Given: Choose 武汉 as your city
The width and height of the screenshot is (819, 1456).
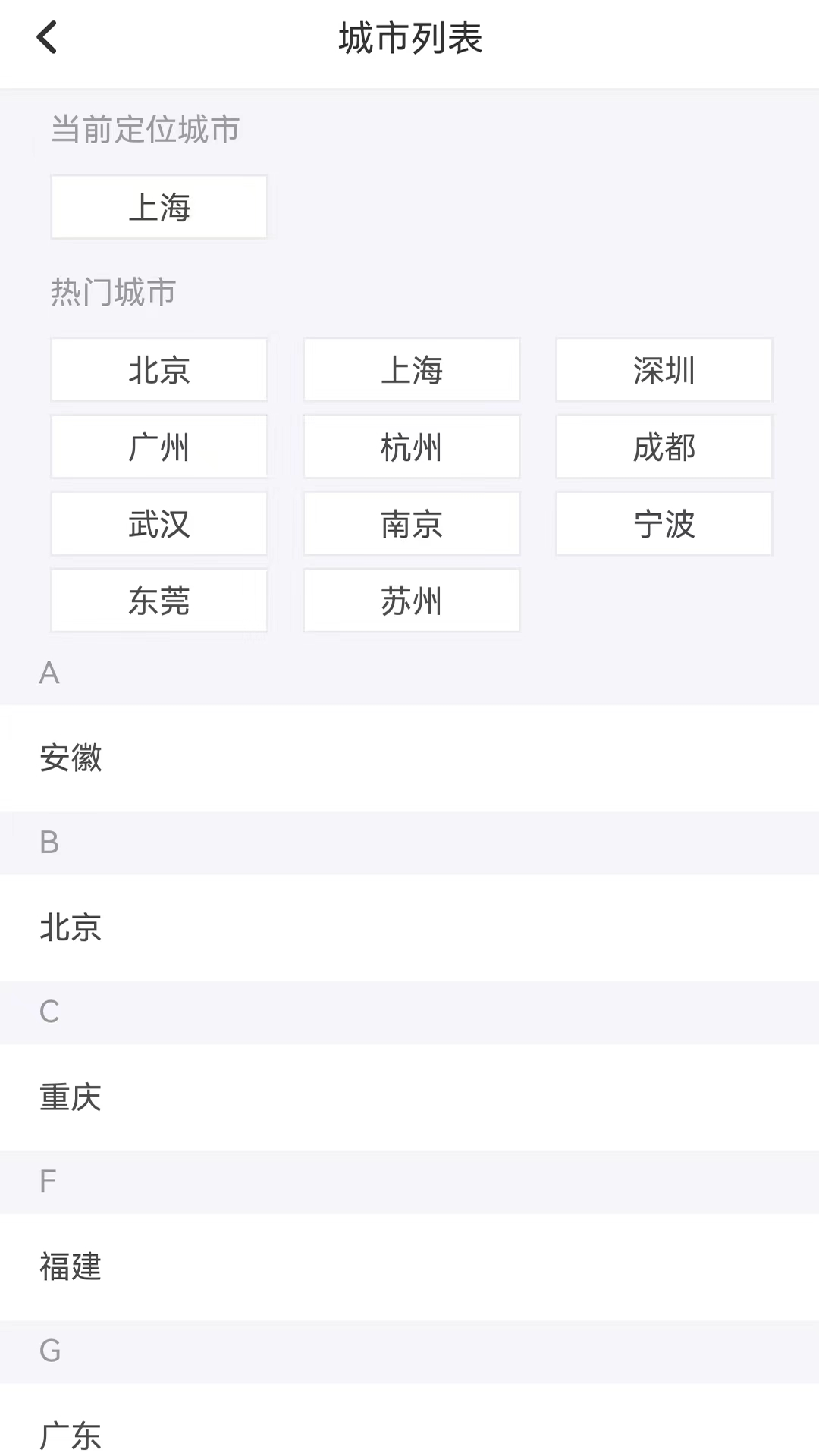Looking at the screenshot, I should 158,523.
